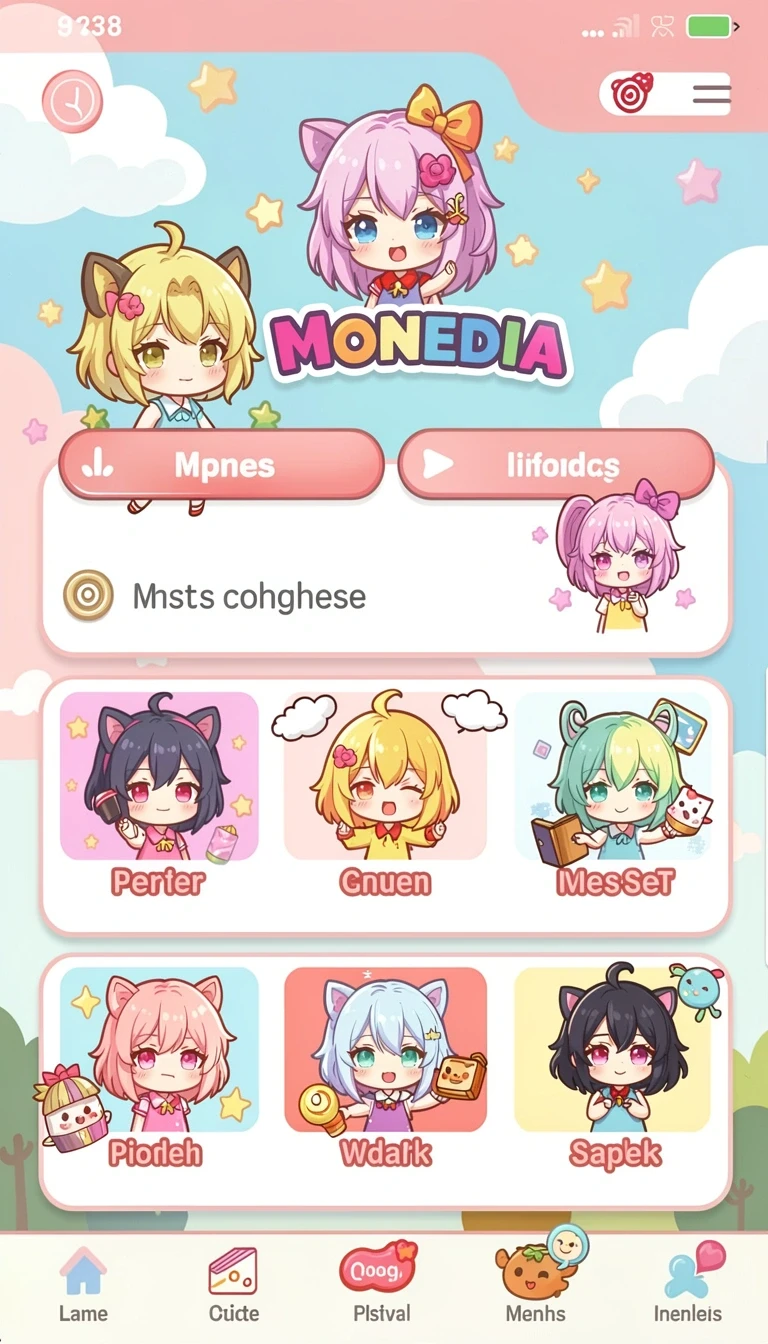
Task: Switch to the Lame home tab
Action: [x=83, y=1286]
